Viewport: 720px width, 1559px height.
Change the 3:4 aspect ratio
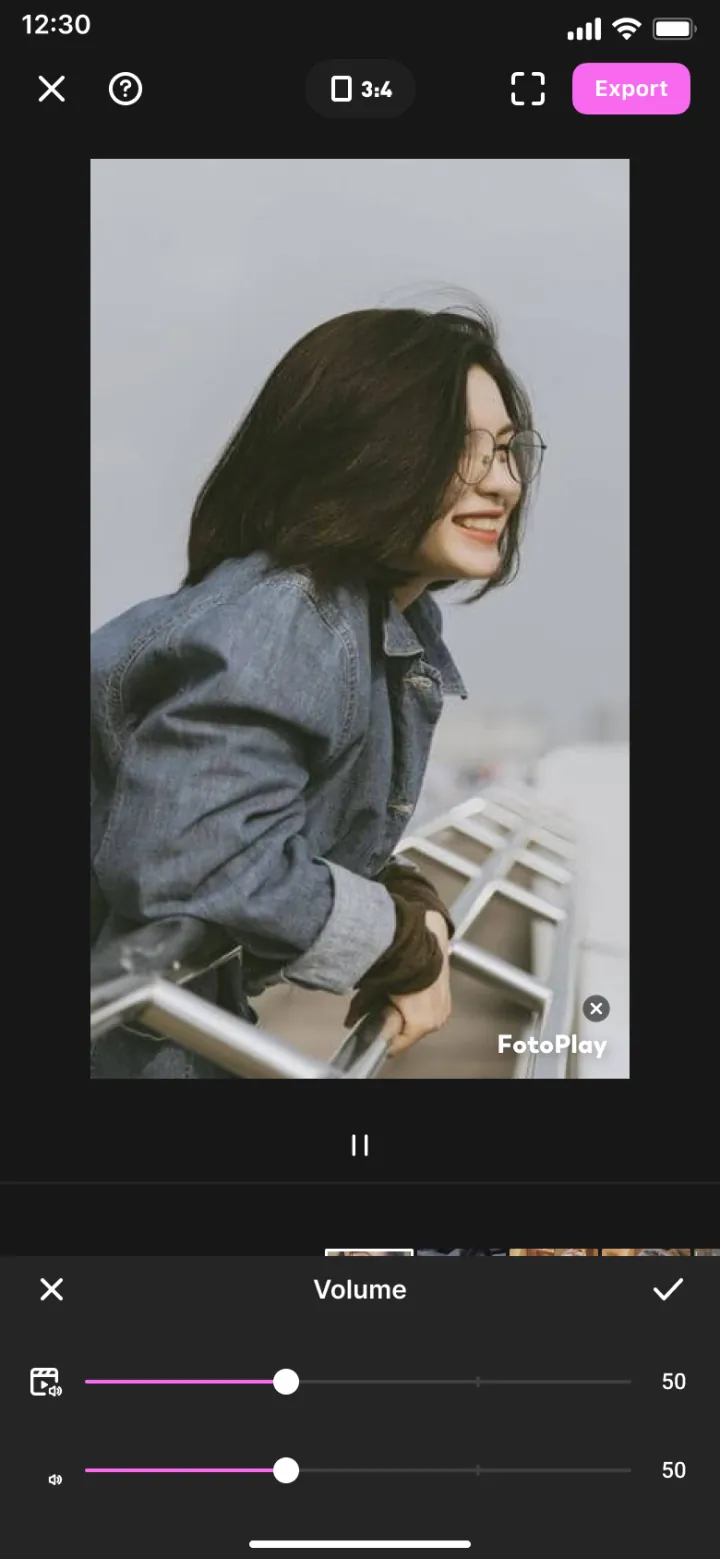(x=360, y=90)
